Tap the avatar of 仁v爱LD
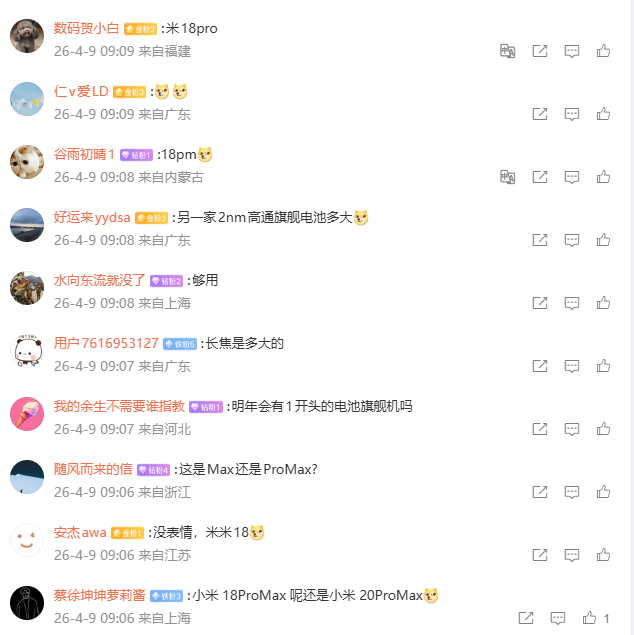The height and width of the screenshot is (635, 634). (x=27, y=99)
